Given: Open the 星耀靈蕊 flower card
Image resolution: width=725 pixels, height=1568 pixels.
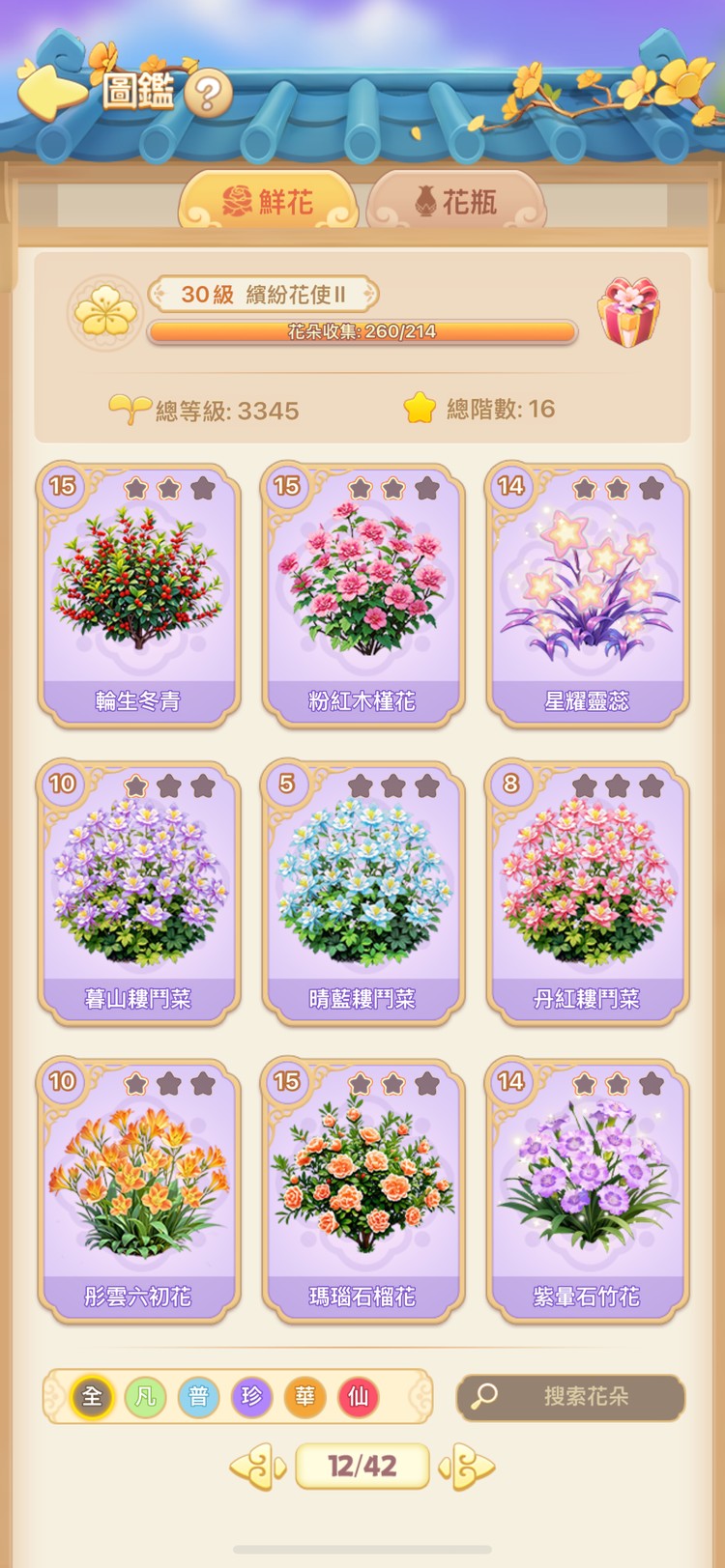Looking at the screenshot, I should point(587,594).
